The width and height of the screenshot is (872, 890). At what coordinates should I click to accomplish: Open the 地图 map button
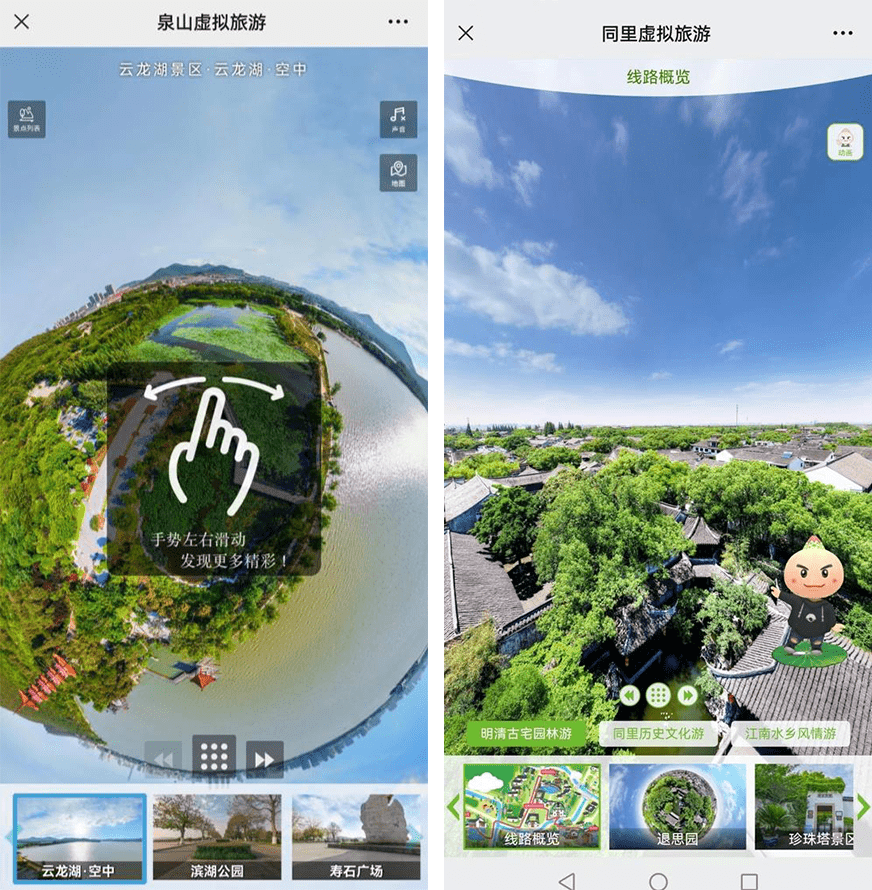click(x=398, y=173)
